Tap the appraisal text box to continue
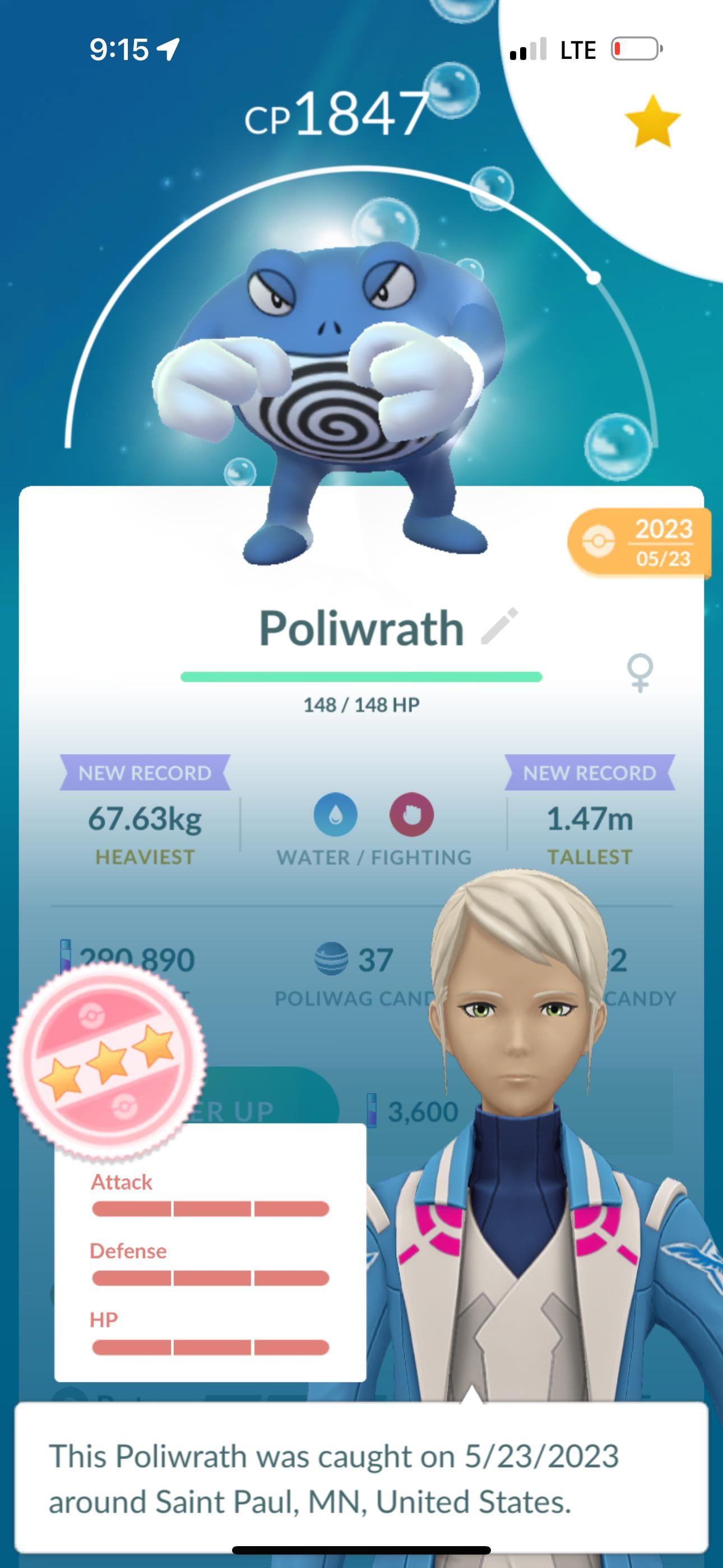The width and height of the screenshot is (723, 1568). point(361,1478)
